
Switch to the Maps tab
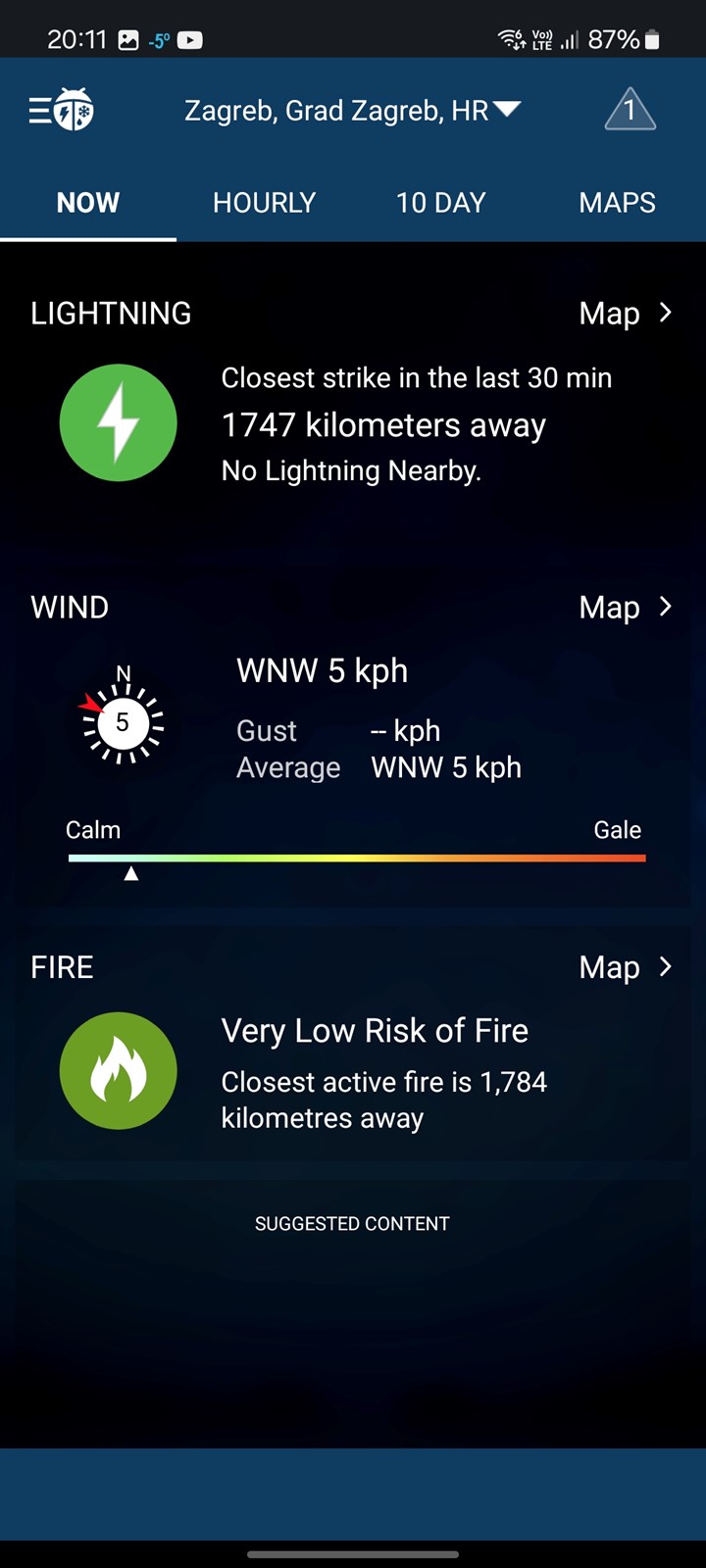point(618,203)
